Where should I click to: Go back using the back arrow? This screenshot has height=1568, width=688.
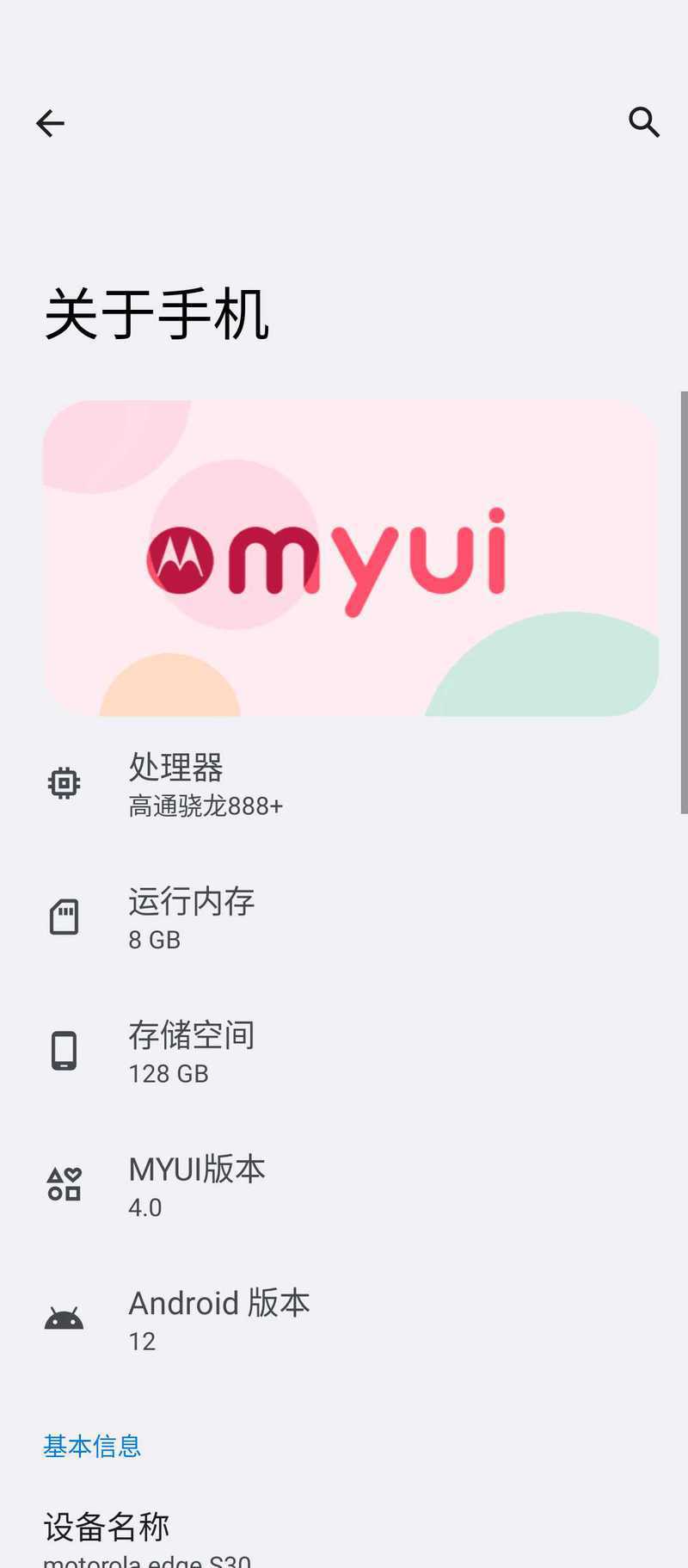(50, 123)
